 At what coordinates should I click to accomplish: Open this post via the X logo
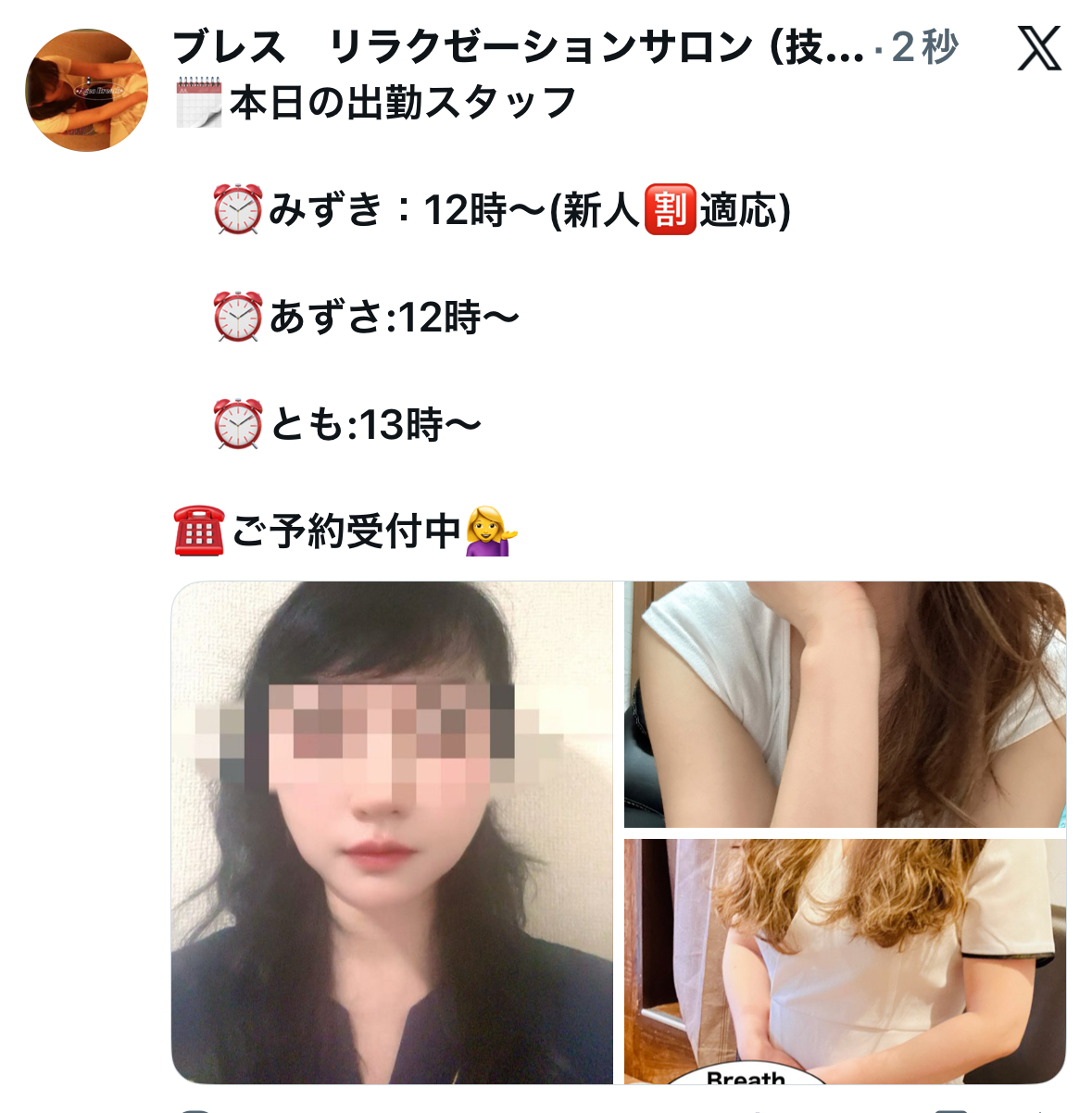[x=1039, y=48]
